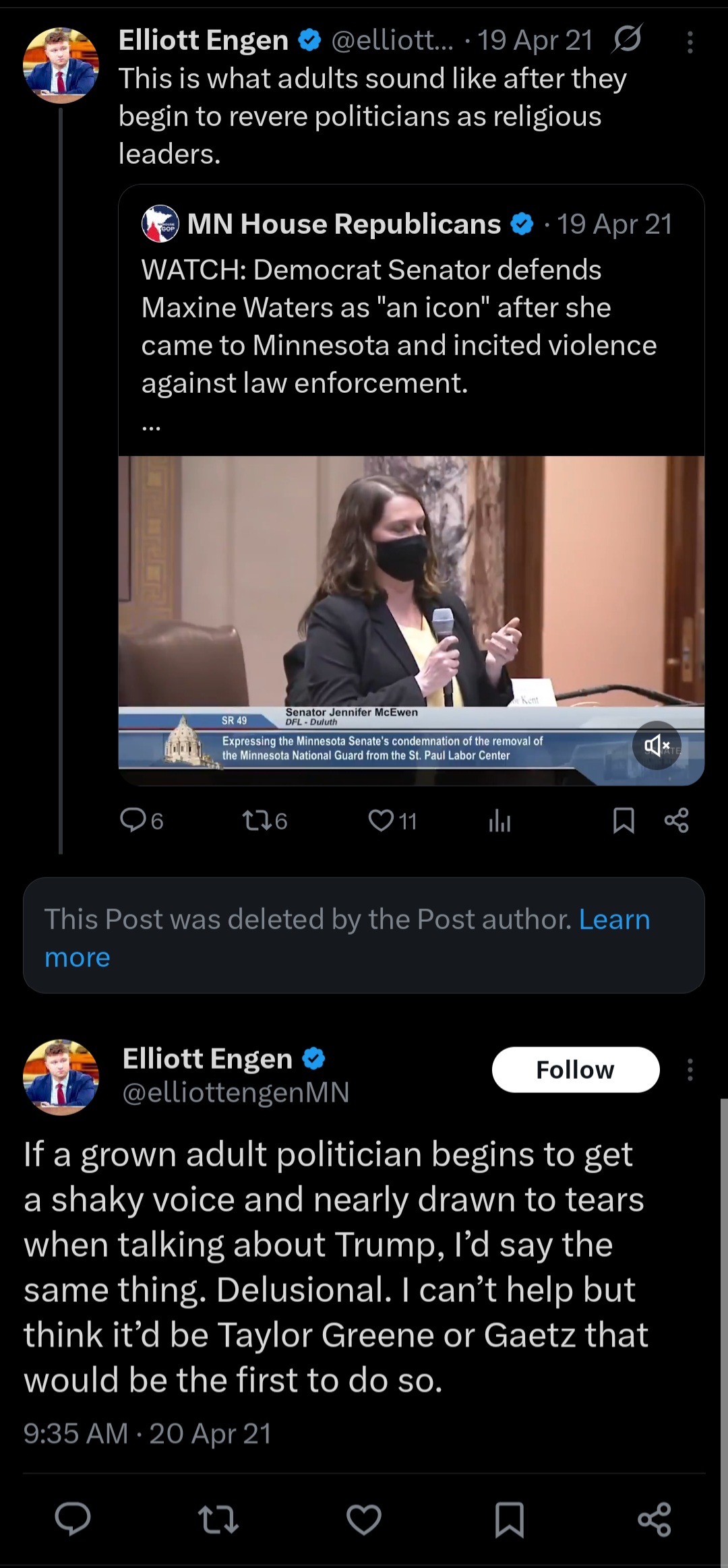Viewport: 728px width, 1568px height.
Task: Like the 20 Apr post about Trump
Action: coord(364,1519)
